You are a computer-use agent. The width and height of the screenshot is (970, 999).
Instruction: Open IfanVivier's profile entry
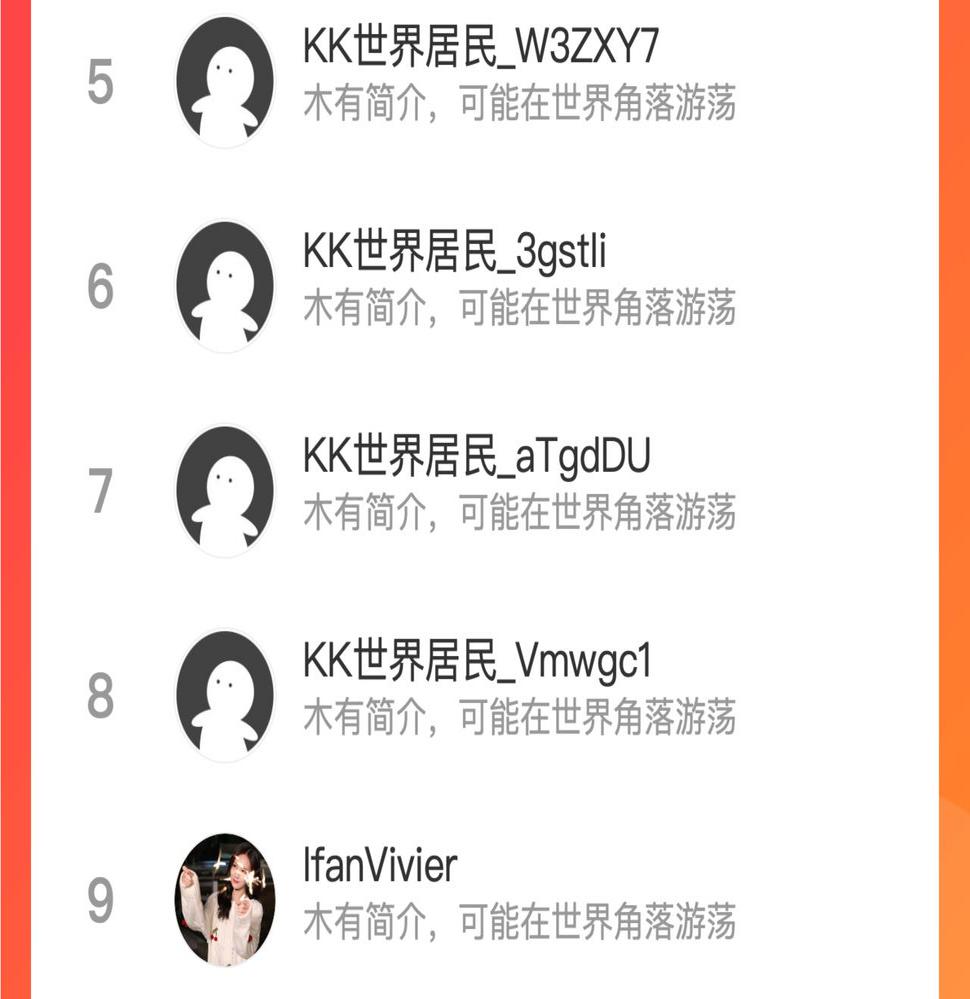tap(380, 866)
